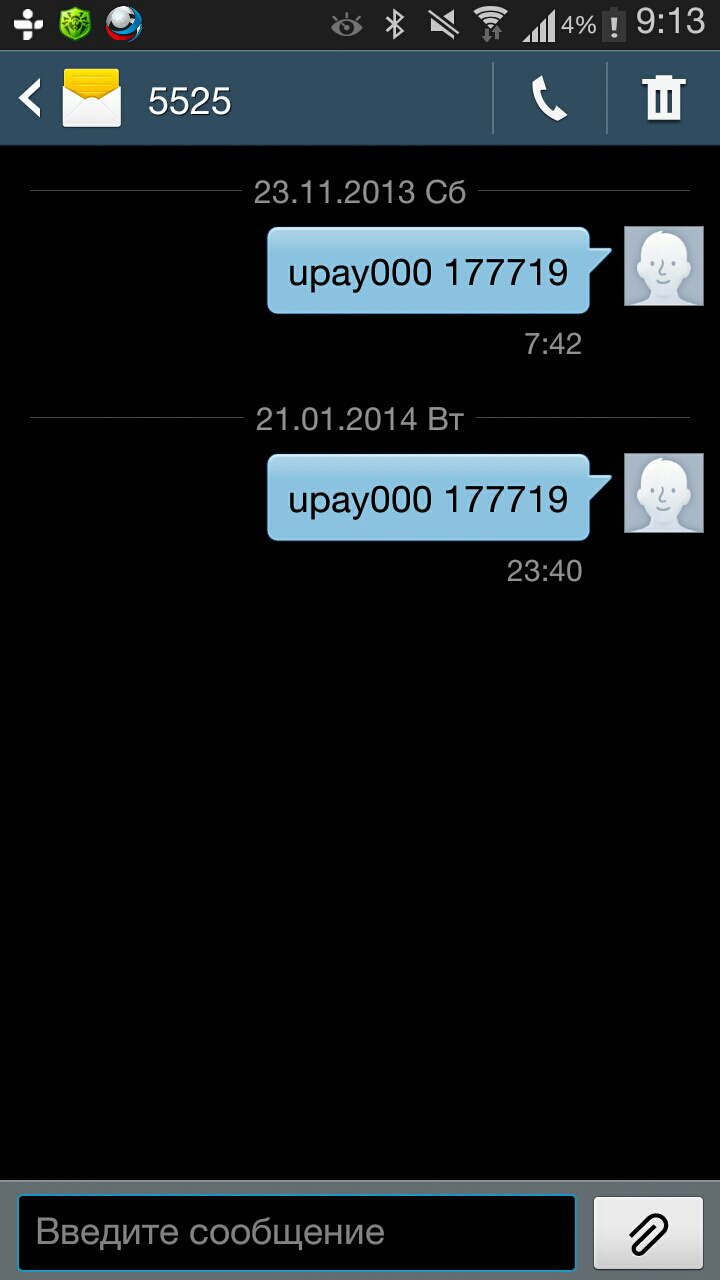Tap the message sent at 7:42
The width and height of the screenshot is (720, 1280).
coord(428,272)
